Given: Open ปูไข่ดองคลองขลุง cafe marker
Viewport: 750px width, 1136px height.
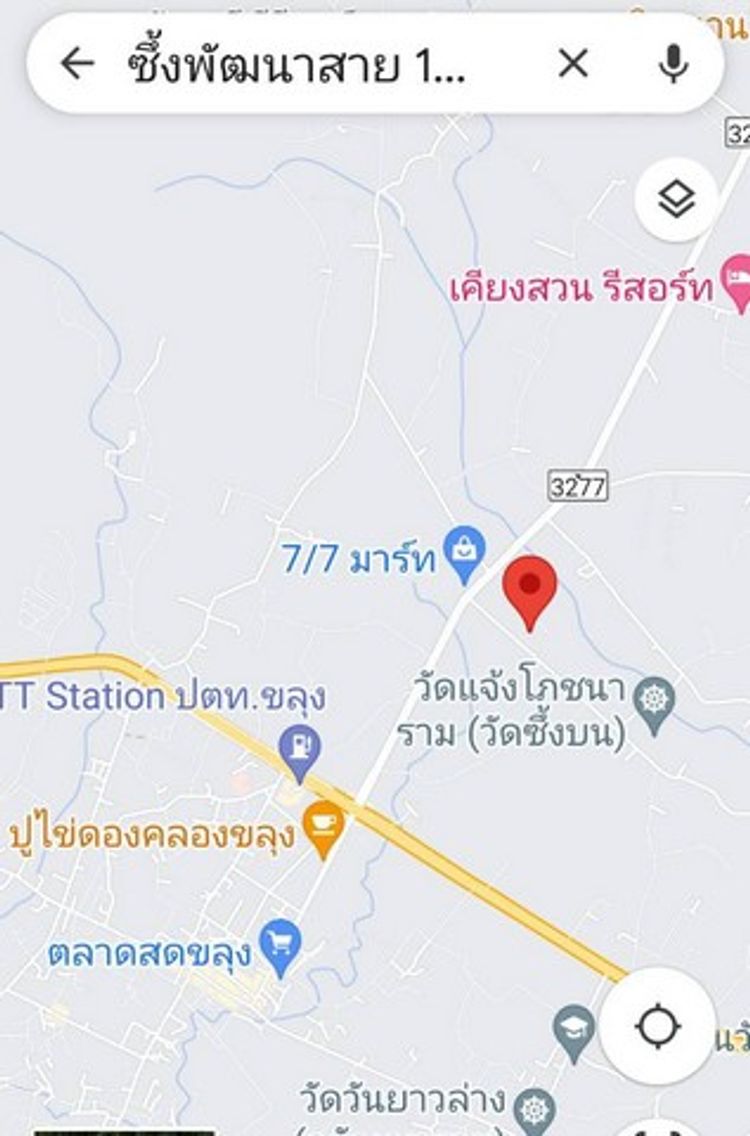Looking at the screenshot, I should [322, 828].
